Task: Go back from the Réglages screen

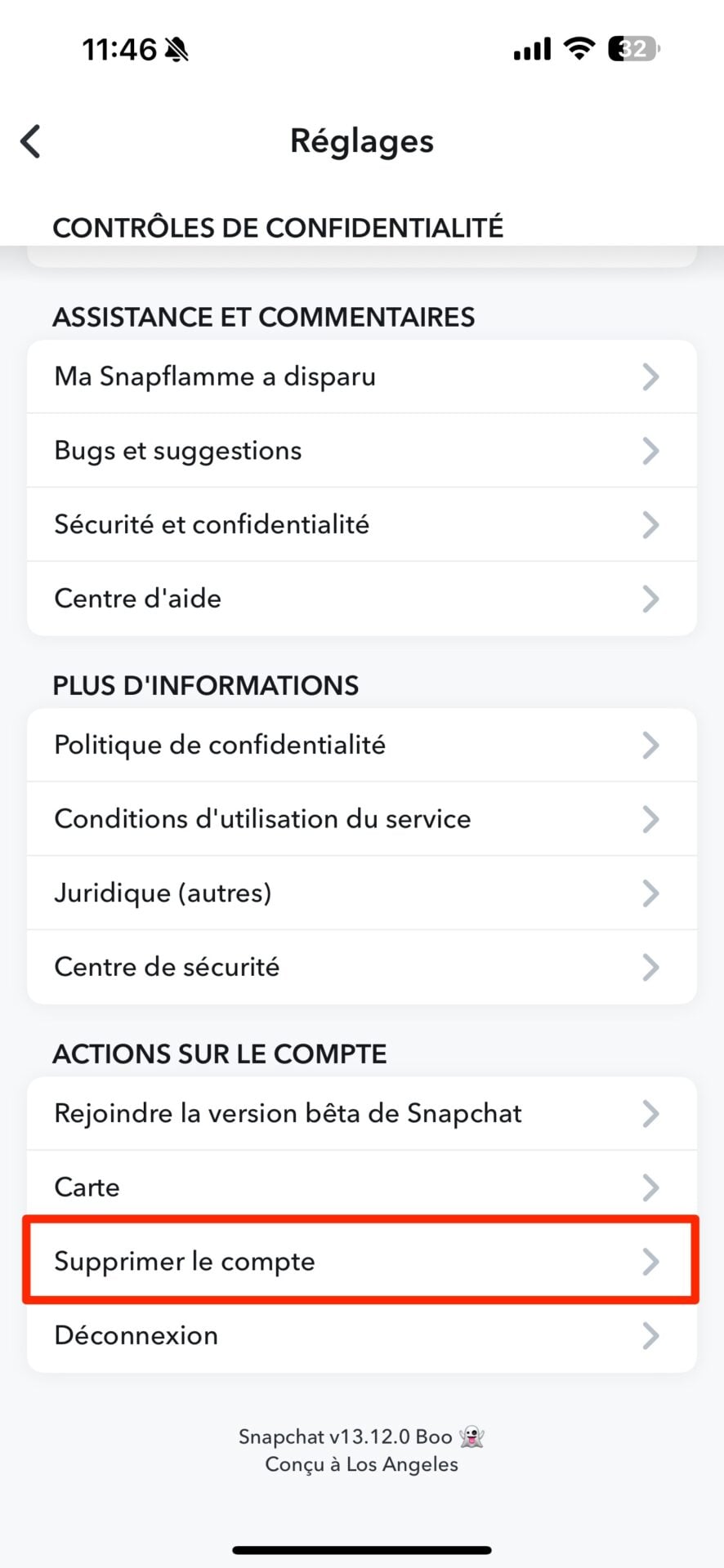Action: click(31, 141)
